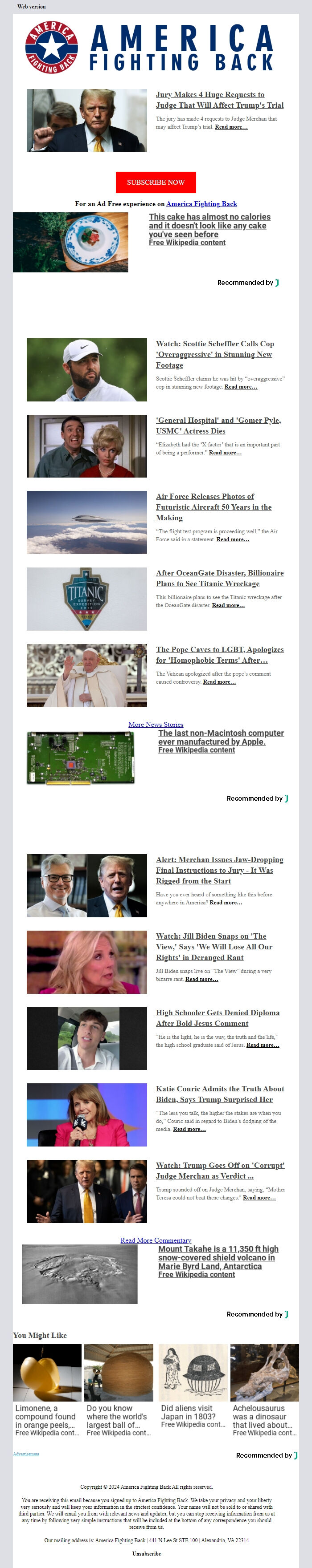312x1568 pixels.
Task: Open the America Fighting Back ad-free link
Action: click(201, 204)
